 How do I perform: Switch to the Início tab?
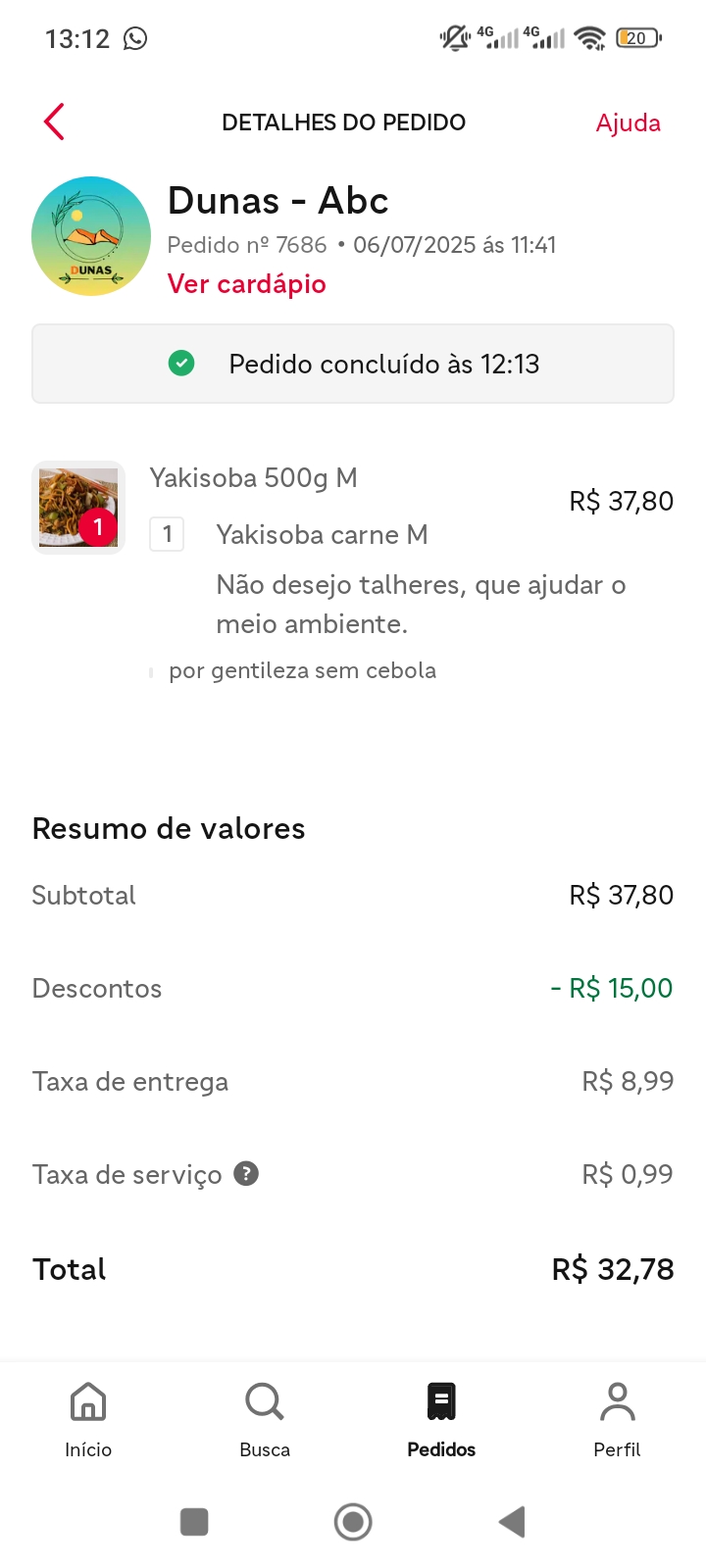88,1419
